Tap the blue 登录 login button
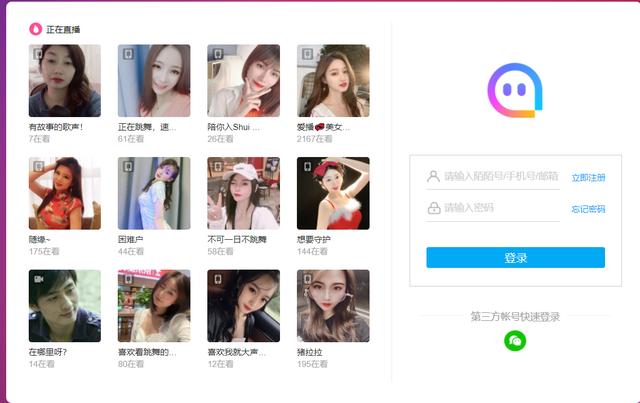 pos(515,258)
